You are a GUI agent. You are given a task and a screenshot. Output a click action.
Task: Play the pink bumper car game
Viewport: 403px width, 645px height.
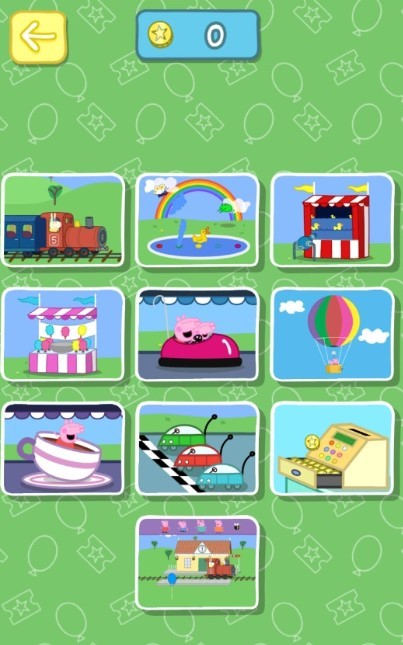click(x=197, y=334)
